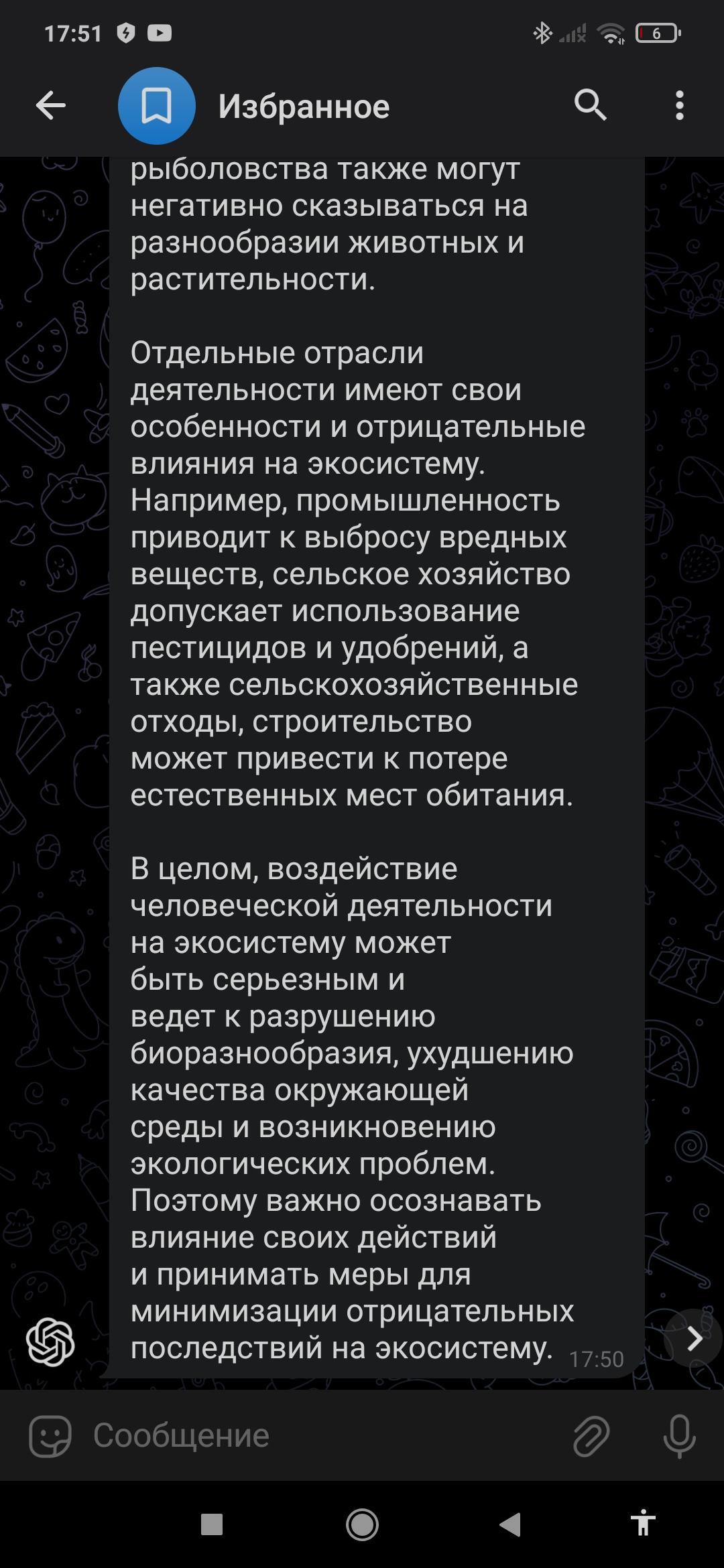Viewport: 724px width, 1568px height.
Task: Open the ChatGPT avatar beside the message
Action: [50, 1342]
